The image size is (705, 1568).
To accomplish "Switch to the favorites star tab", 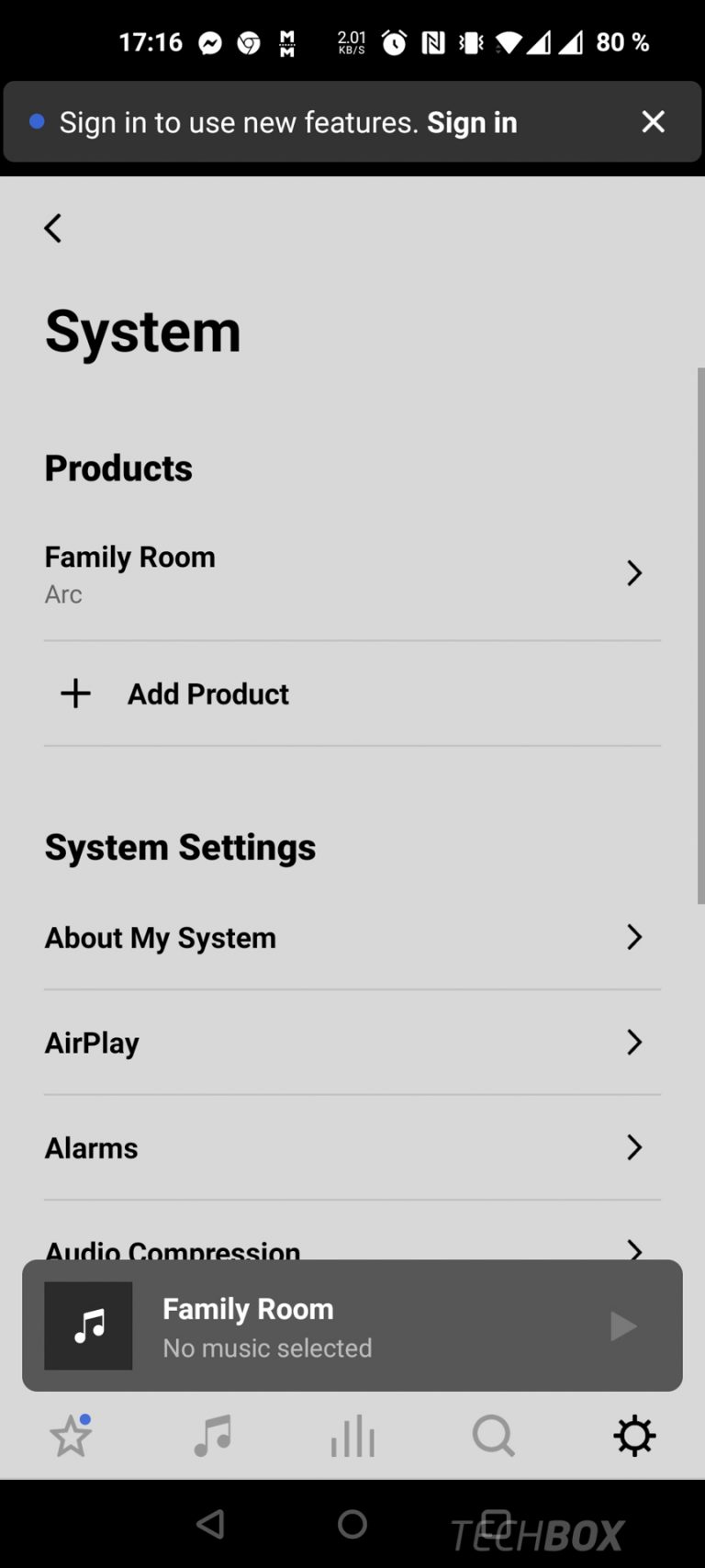I will pyautogui.click(x=71, y=1435).
